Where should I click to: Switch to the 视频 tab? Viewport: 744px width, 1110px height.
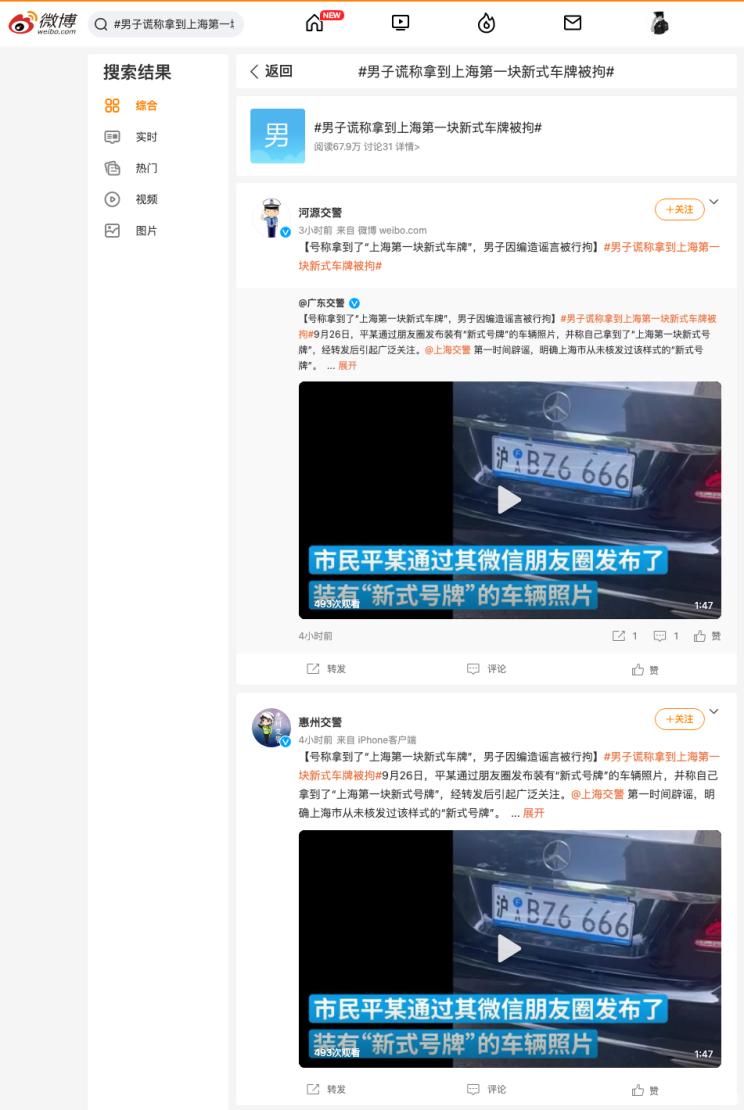146,199
